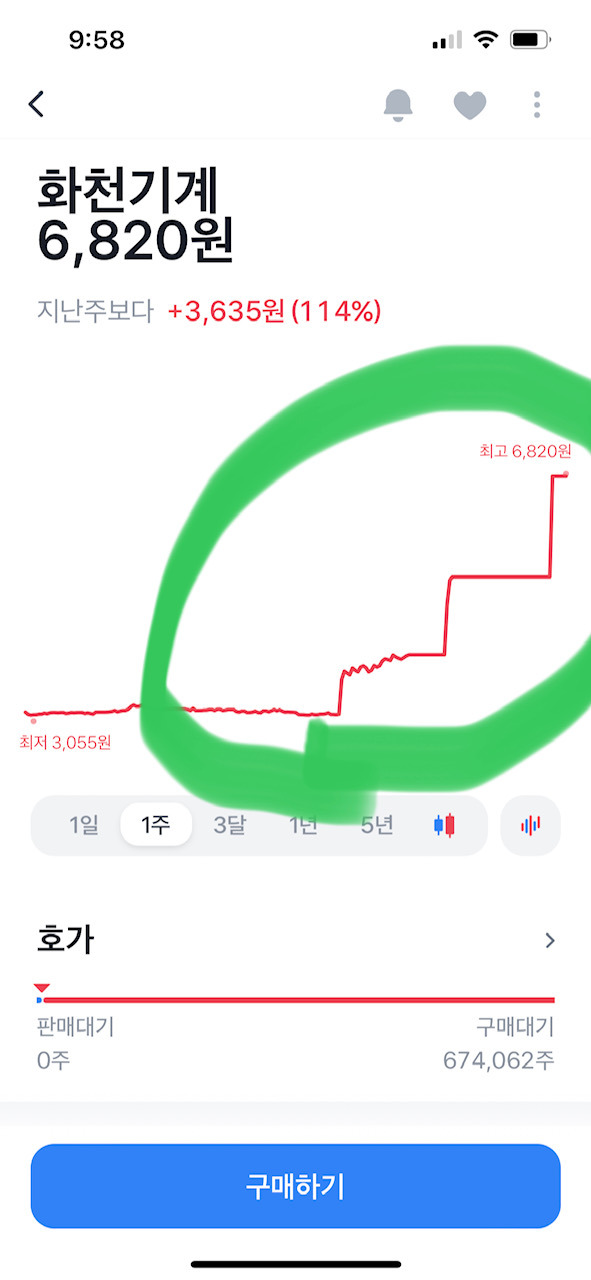Open the price alert bell
The image size is (591, 1280).
(x=398, y=105)
